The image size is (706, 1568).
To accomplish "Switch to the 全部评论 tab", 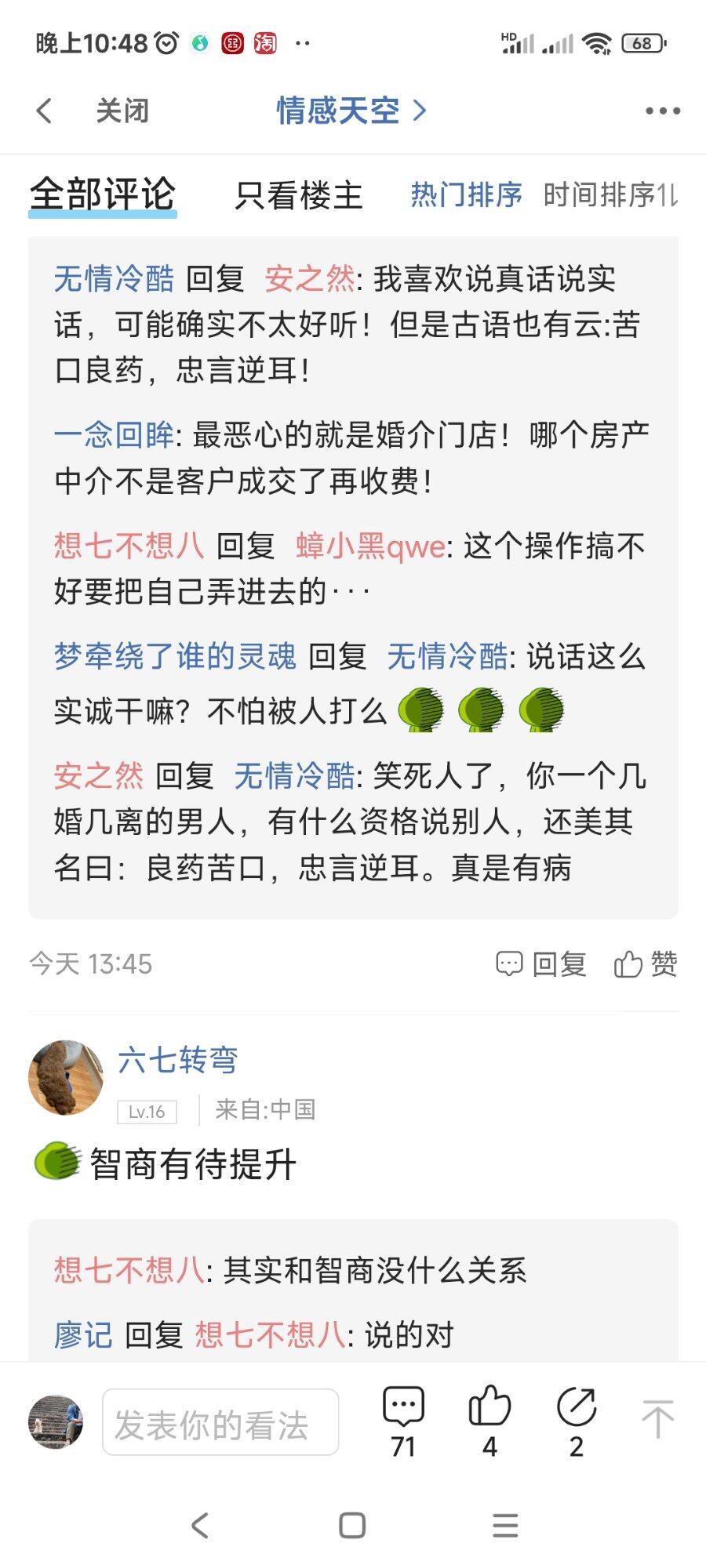I will [x=103, y=194].
